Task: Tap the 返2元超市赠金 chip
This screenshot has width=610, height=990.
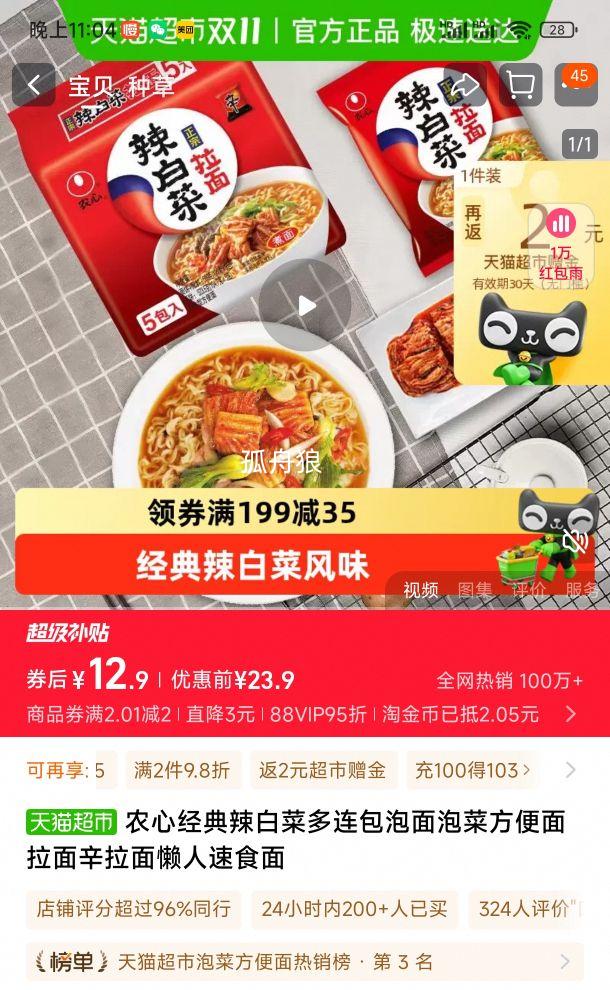Action: [x=322, y=770]
